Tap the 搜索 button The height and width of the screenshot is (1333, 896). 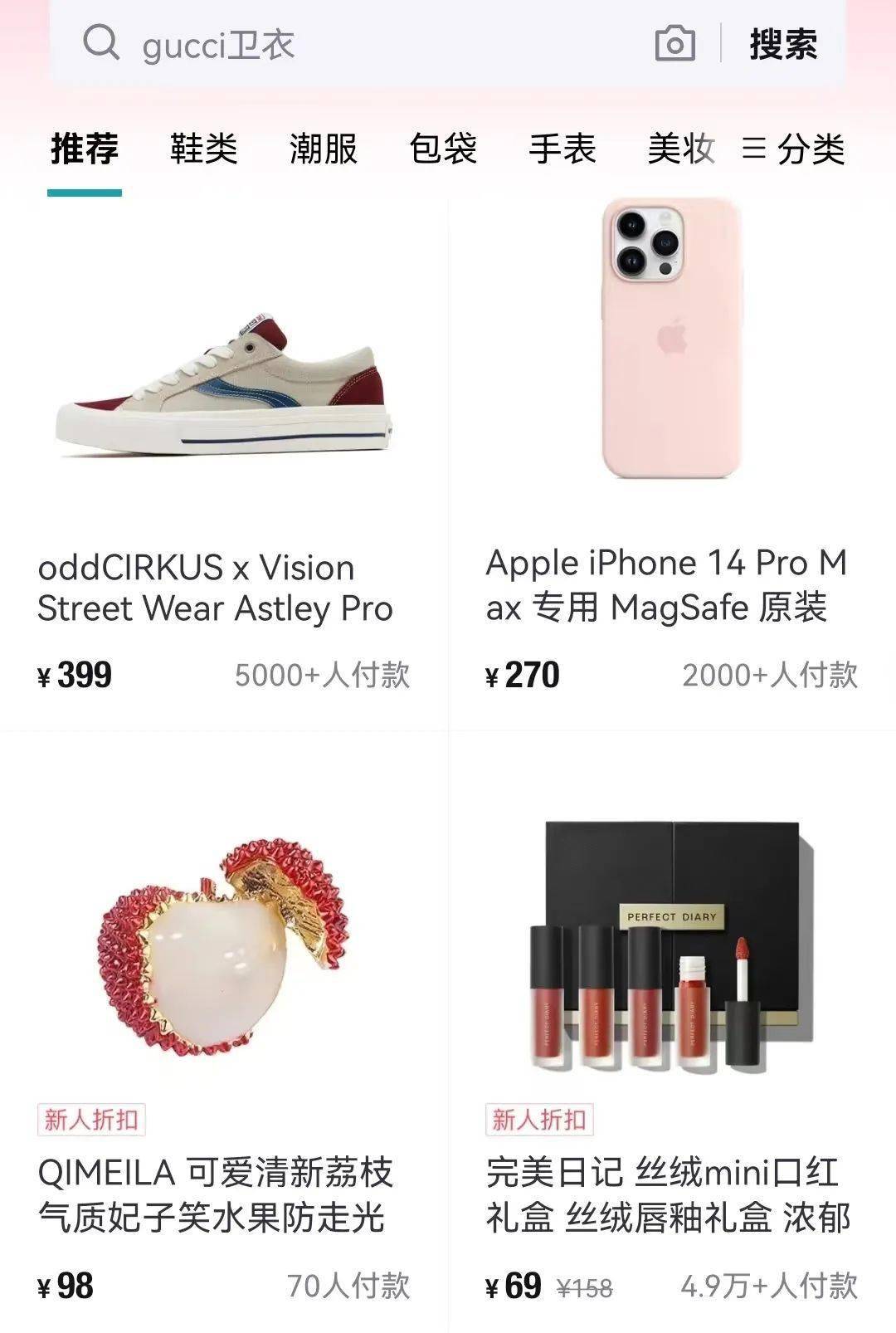tap(783, 43)
